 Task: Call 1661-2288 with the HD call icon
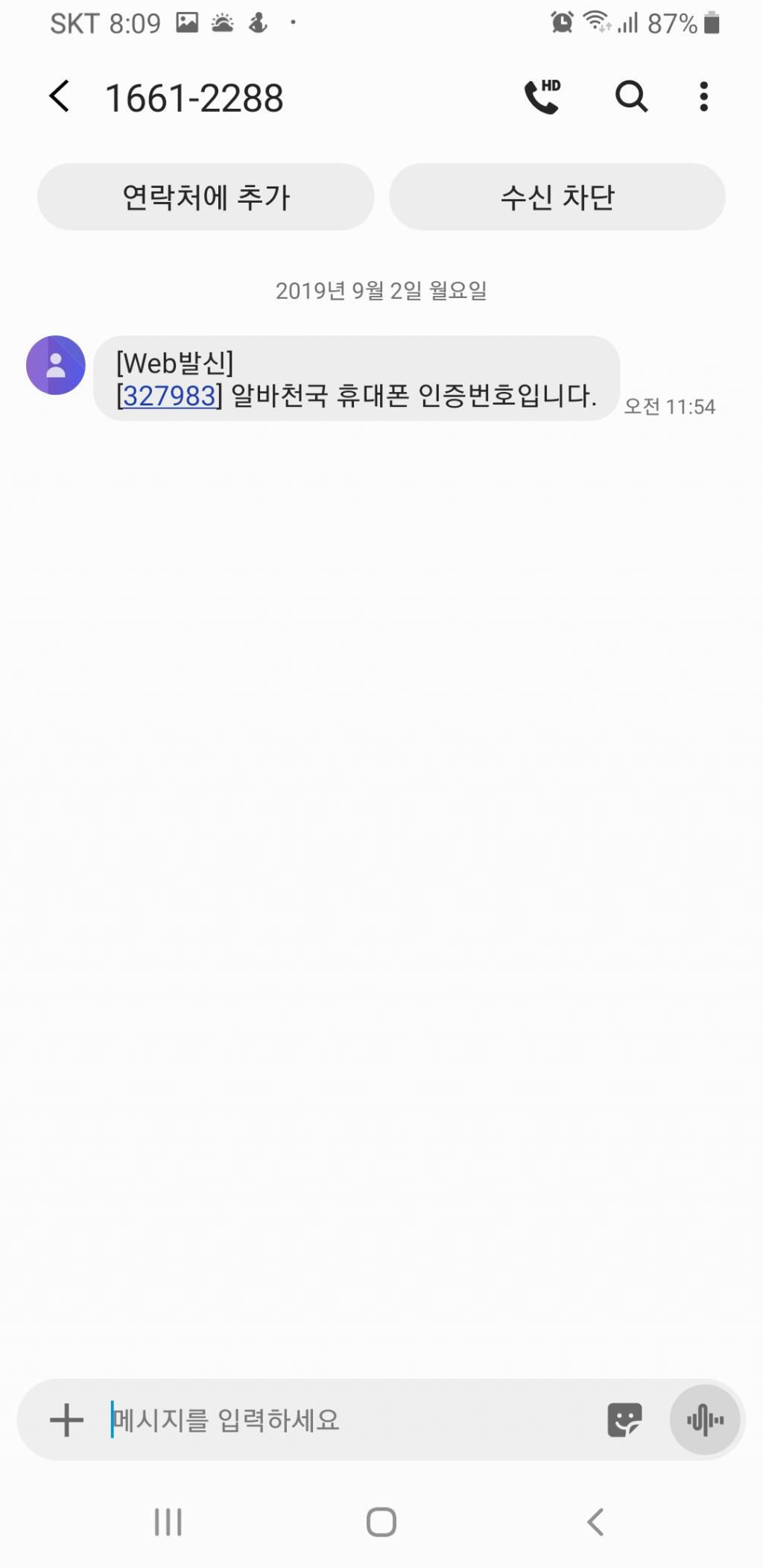tap(542, 97)
